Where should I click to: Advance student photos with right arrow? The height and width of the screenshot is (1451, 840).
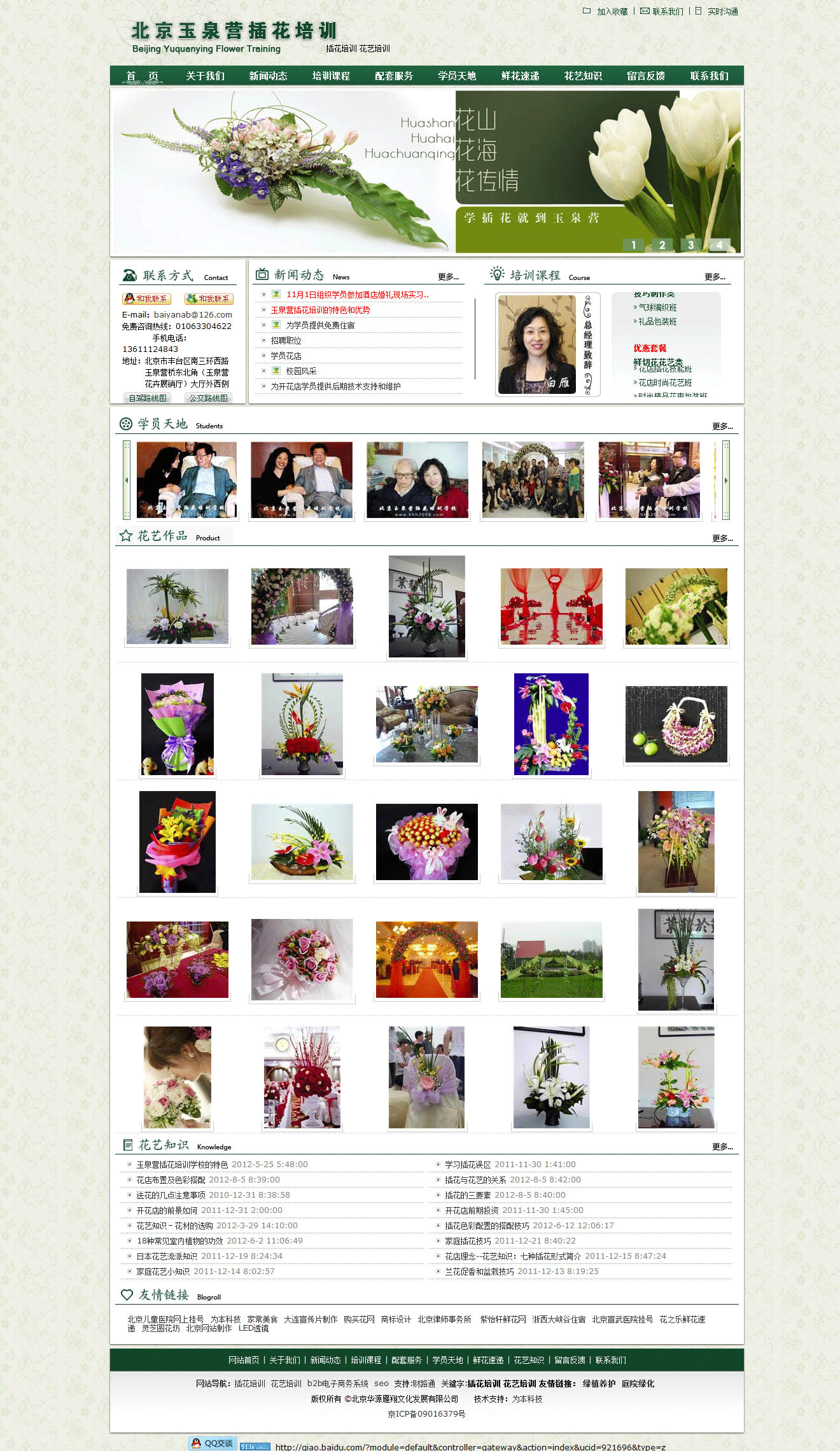726,480
